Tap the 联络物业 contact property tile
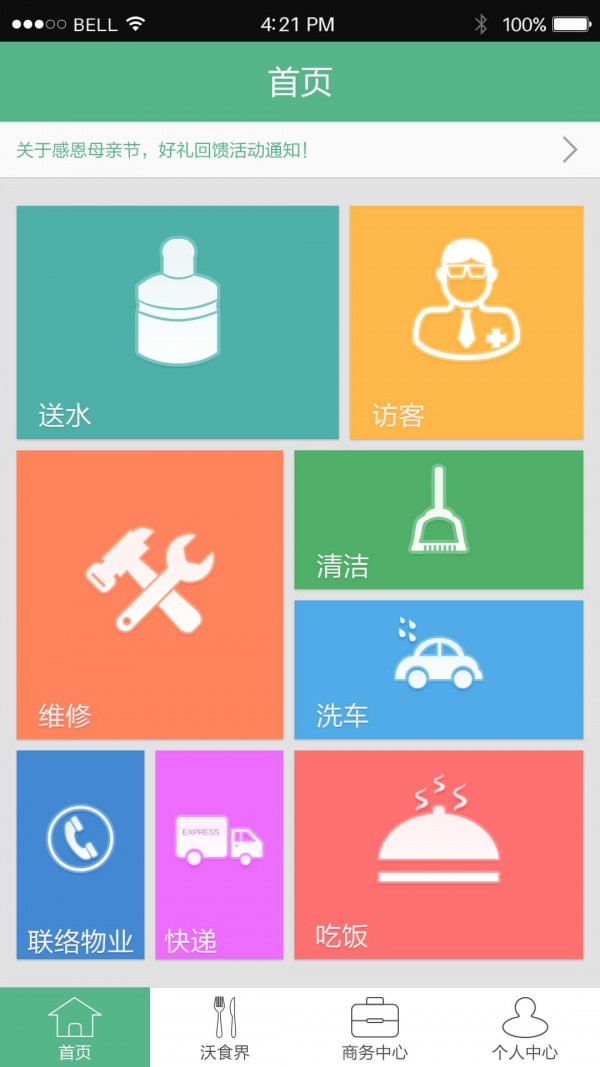This screenshot has width=600, height=1067. [80, 854]
